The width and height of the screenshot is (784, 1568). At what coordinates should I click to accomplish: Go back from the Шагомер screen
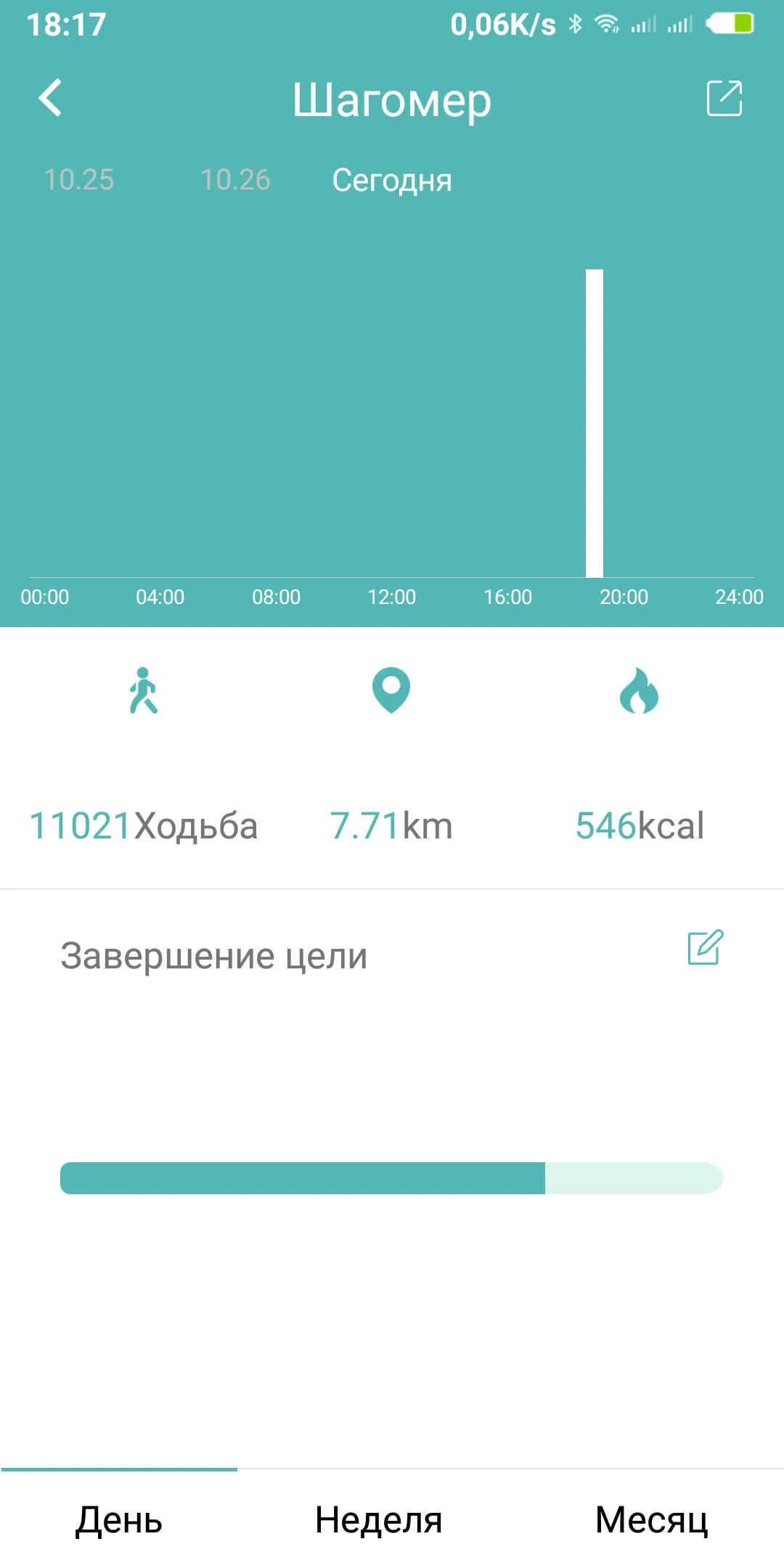(x=50, y=99)
